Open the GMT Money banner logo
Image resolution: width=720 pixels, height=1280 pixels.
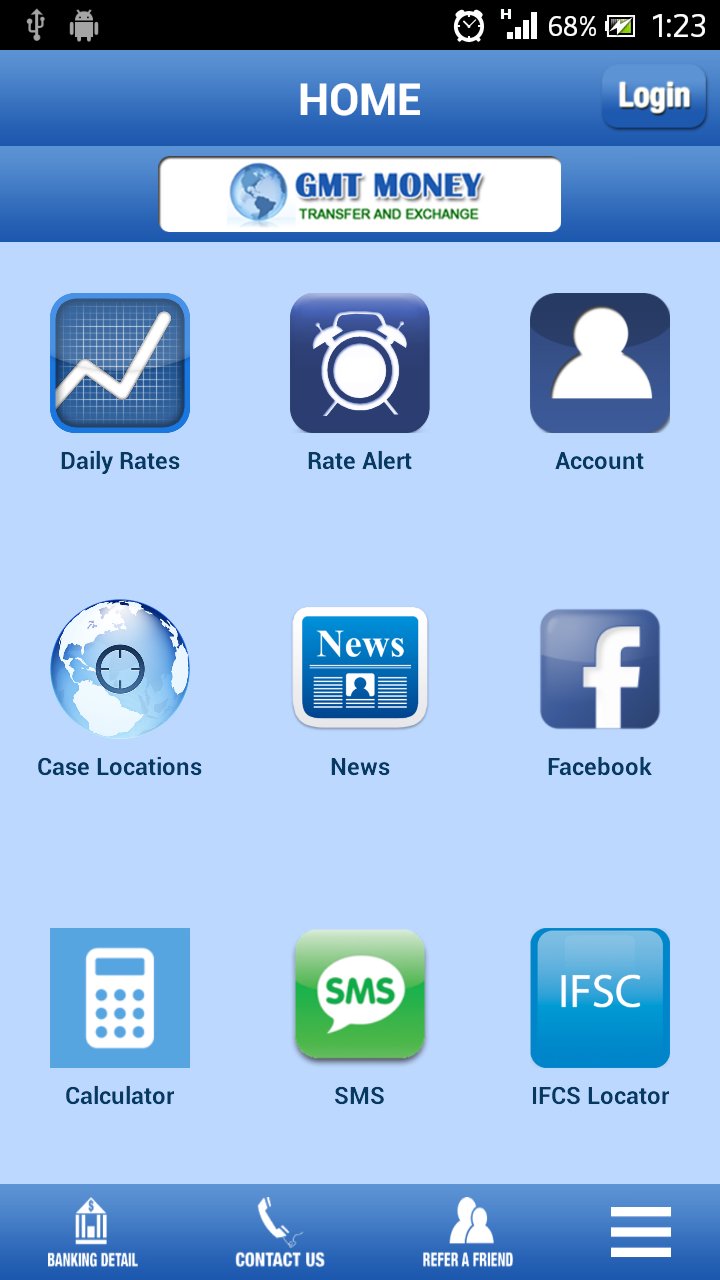pos(360,194)
